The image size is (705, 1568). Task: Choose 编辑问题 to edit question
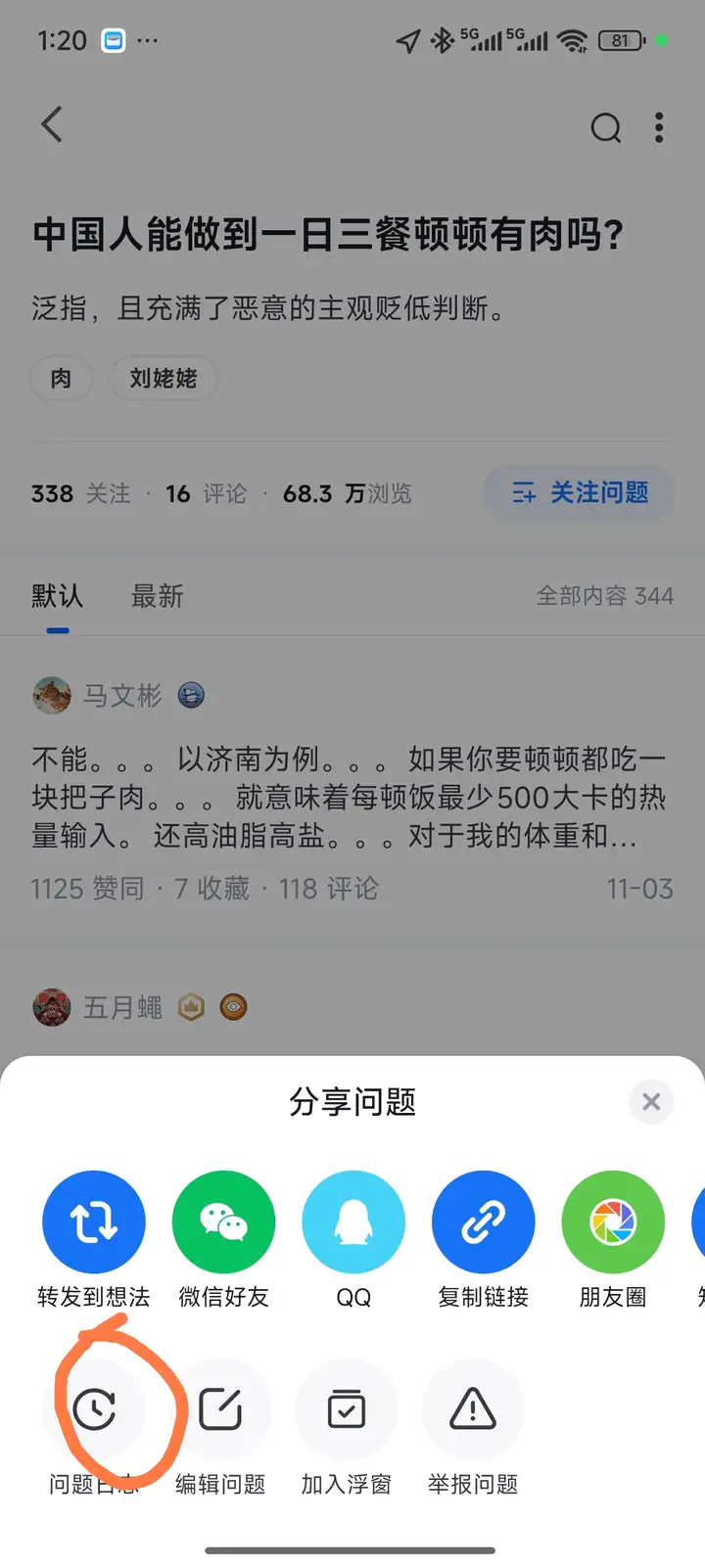220,1410
